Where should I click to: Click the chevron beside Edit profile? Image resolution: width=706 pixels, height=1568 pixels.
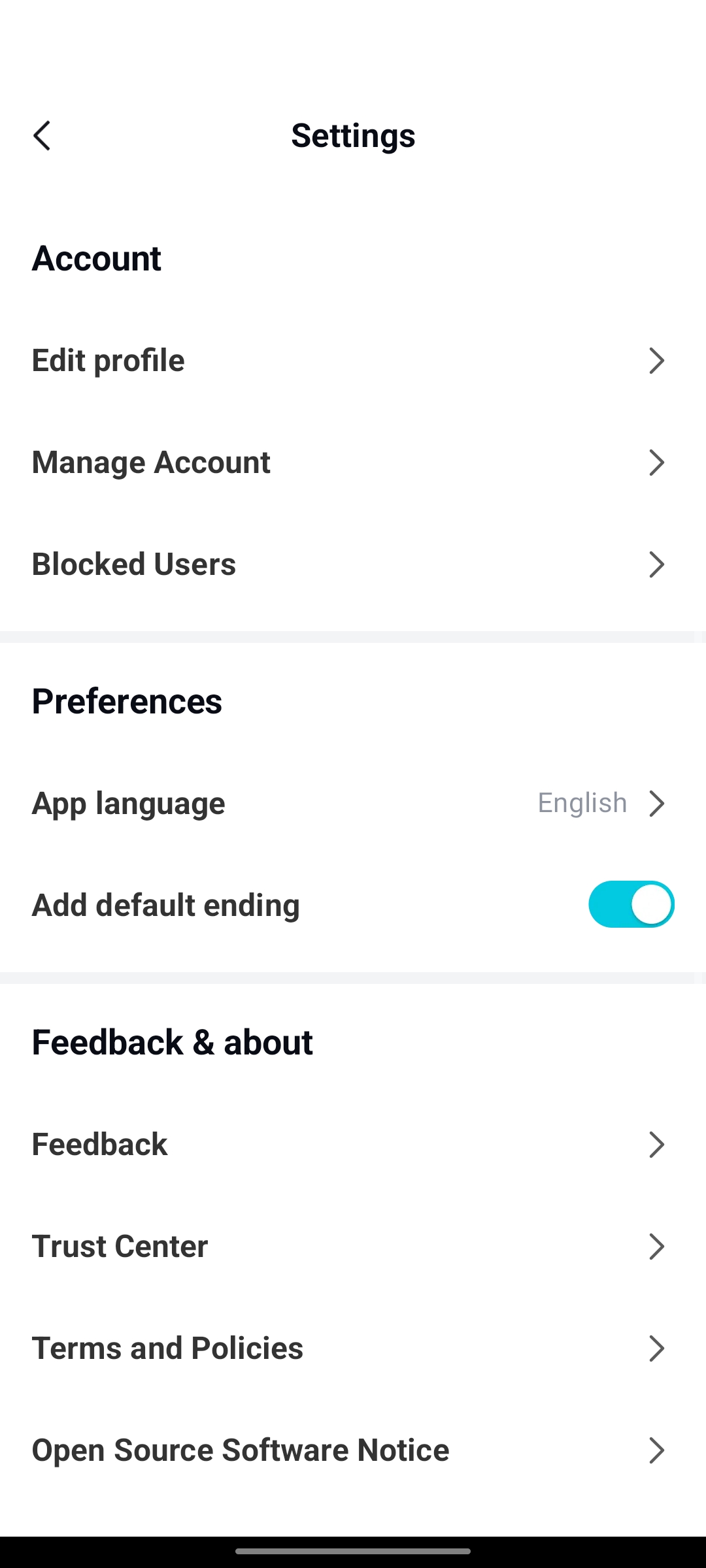point(656,360)
